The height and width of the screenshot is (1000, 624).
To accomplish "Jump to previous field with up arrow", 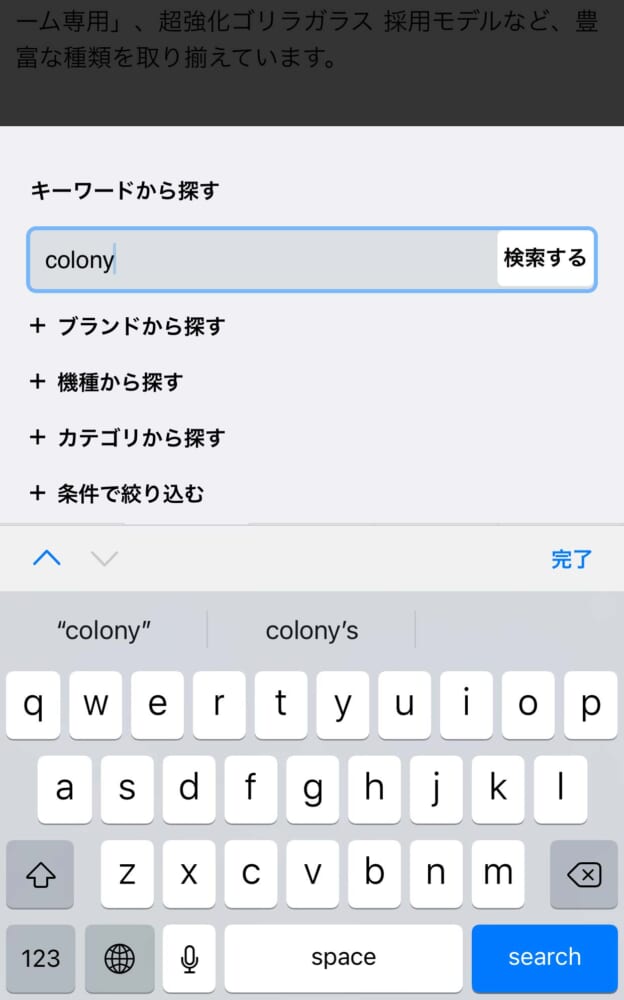I will point(47,558).
